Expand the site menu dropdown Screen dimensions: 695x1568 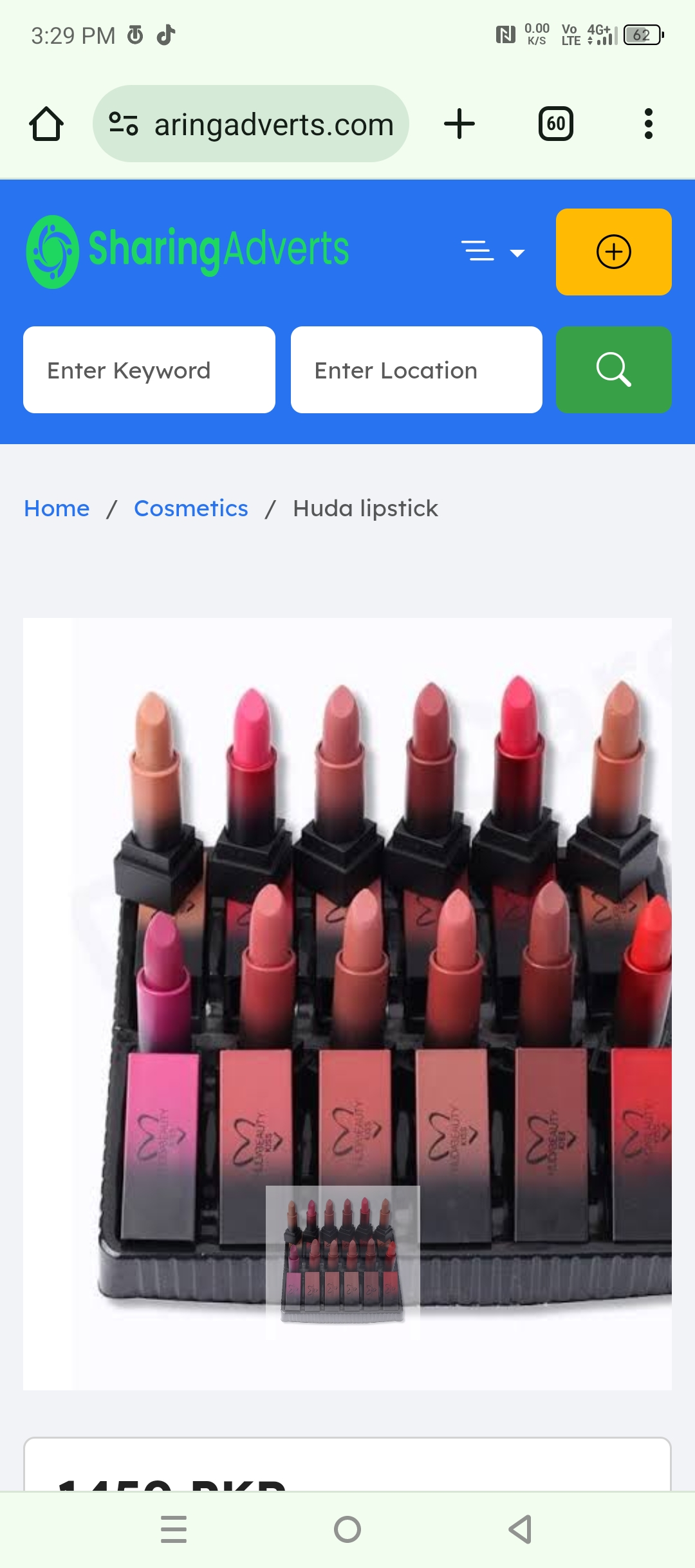tap(493, 252)
